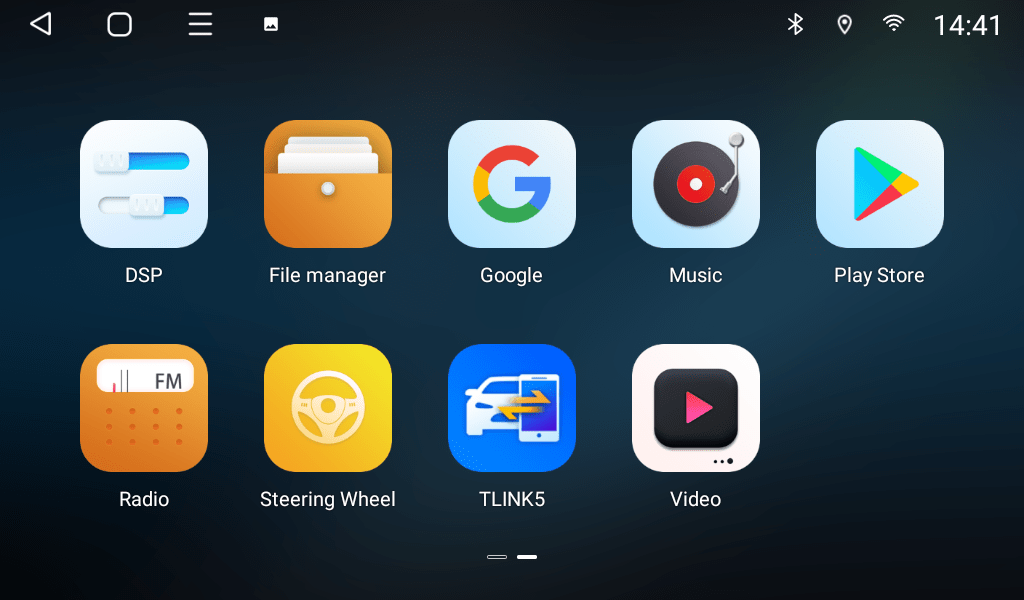This screenshot has height=600, width=1024.
Task: Open the Google app
Action: [x=512, y=184]
